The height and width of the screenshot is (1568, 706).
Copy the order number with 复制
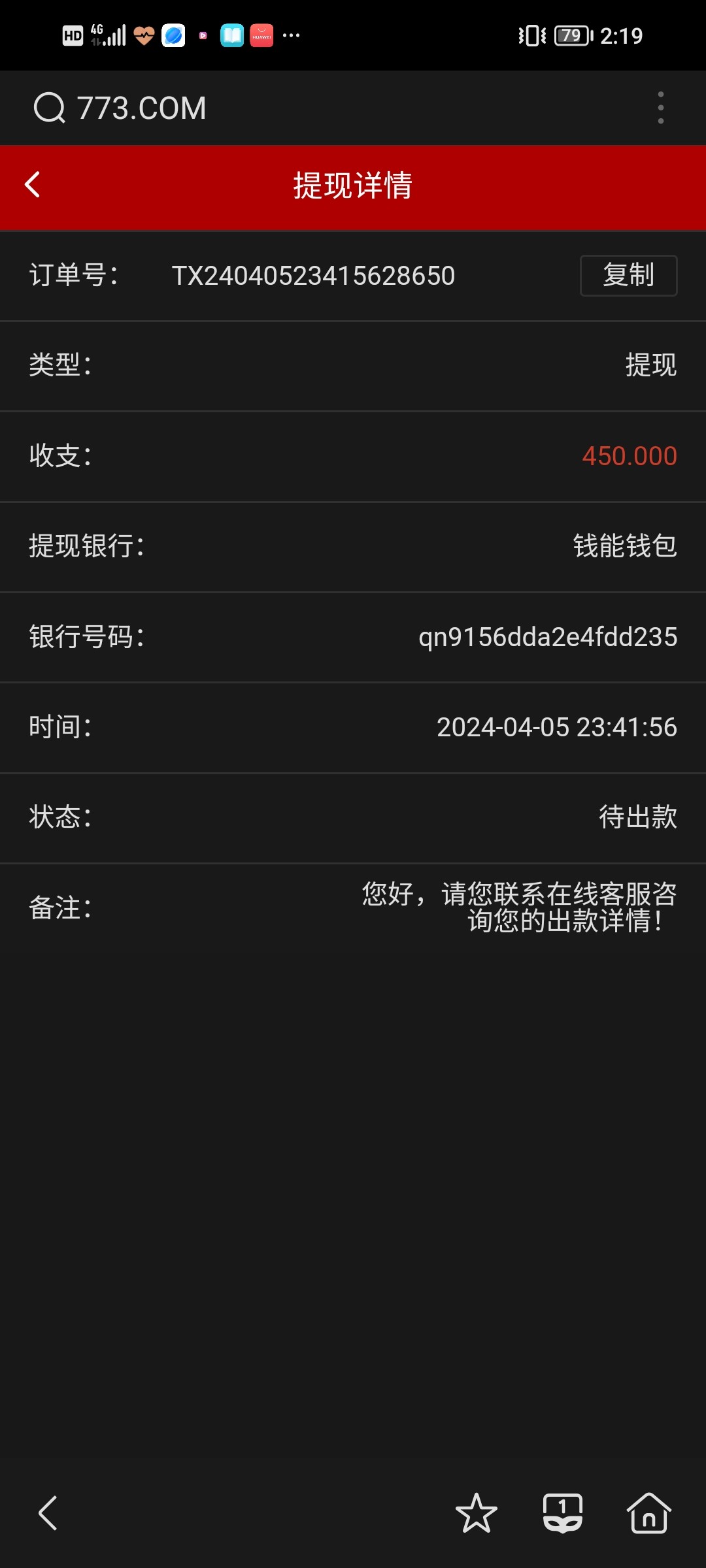628,275
